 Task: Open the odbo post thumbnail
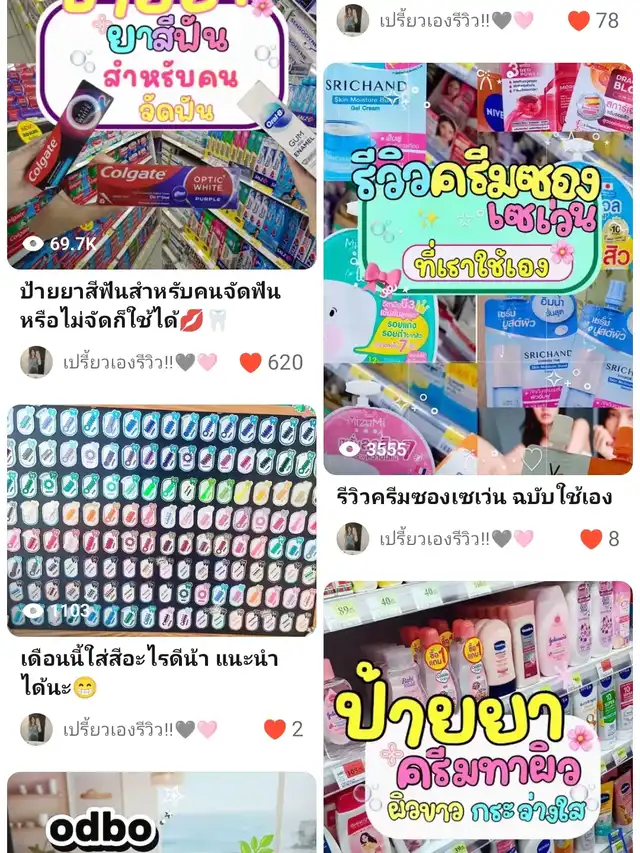(161, 812)
